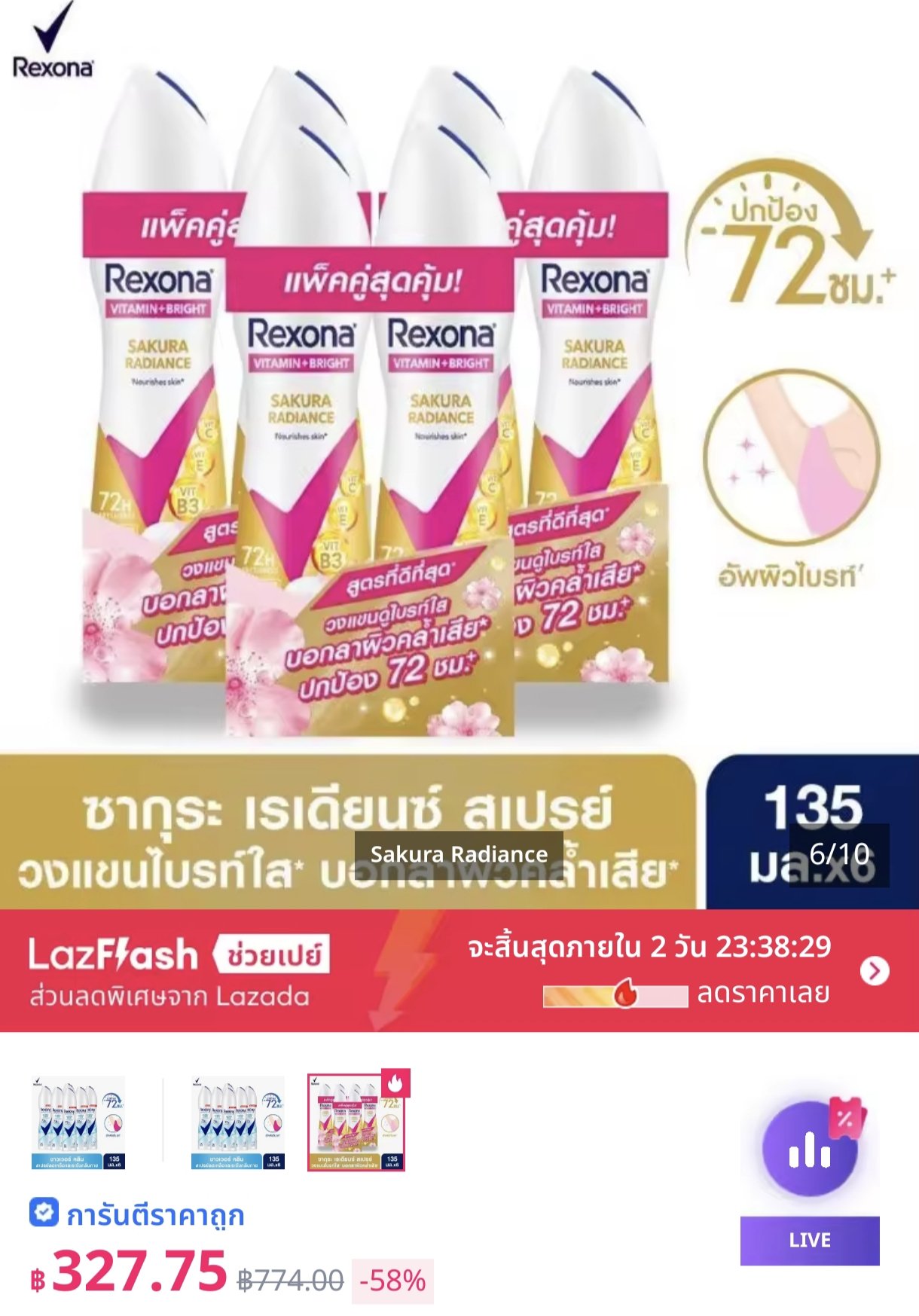This screenshot has height=1316, width=919.
Task: Open the การันตีราคาถูก guarantee badge
Action: coord(137,1215)
